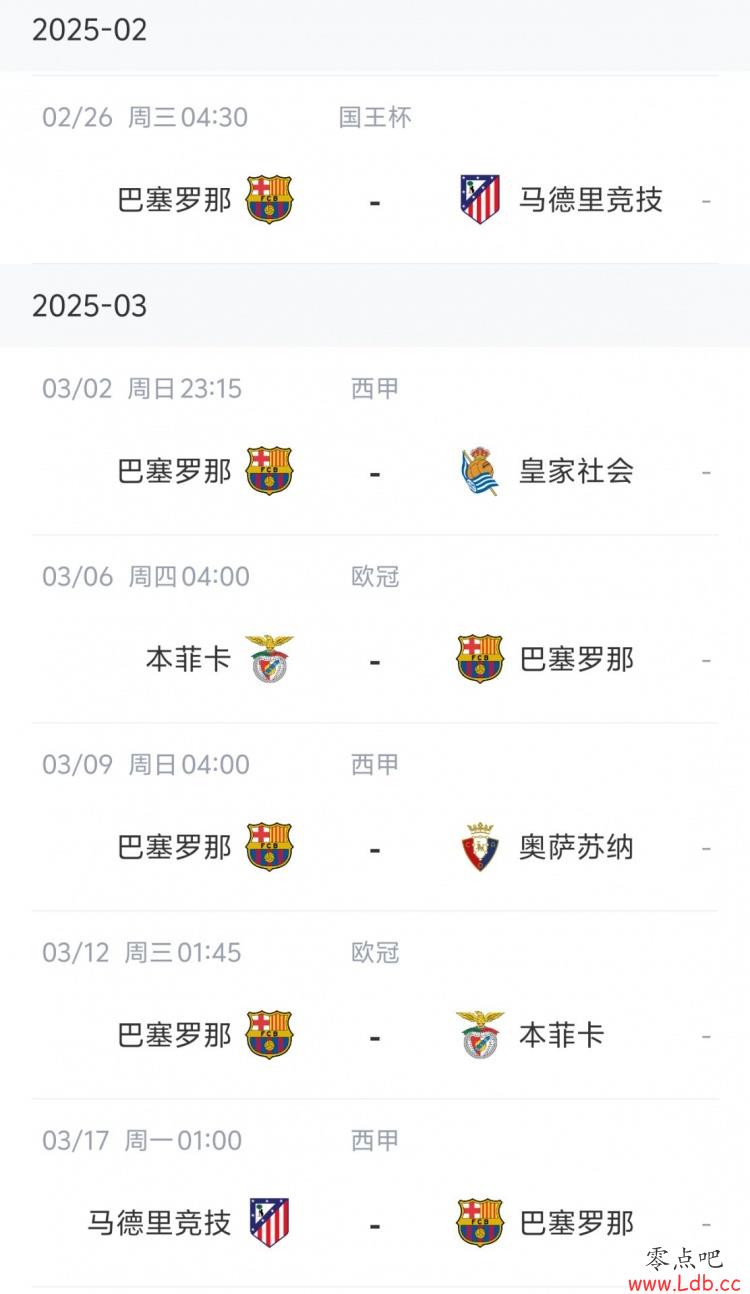This screenshot has height=1294, width=750.
Task: Open the 03/02 西甲 match against 皇家社会
Action: (375, 441)
